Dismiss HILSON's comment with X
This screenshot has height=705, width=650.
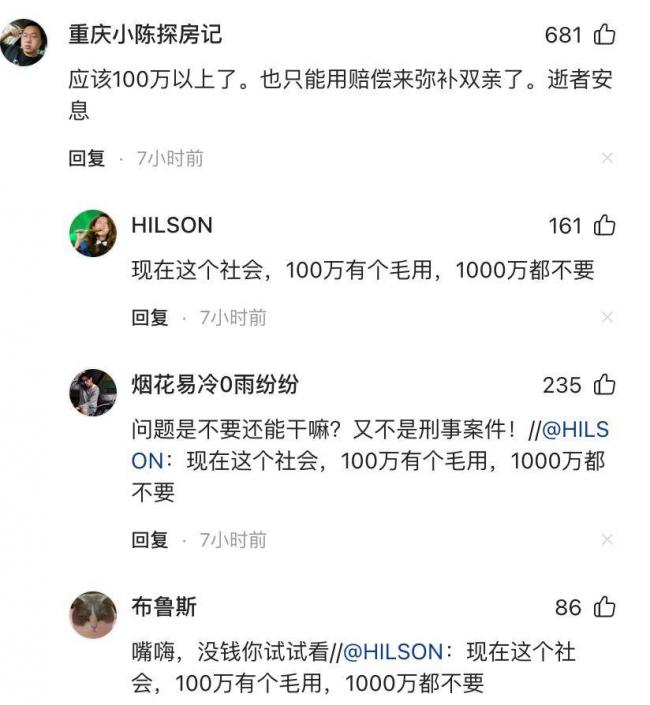click(x=606, y=318)
